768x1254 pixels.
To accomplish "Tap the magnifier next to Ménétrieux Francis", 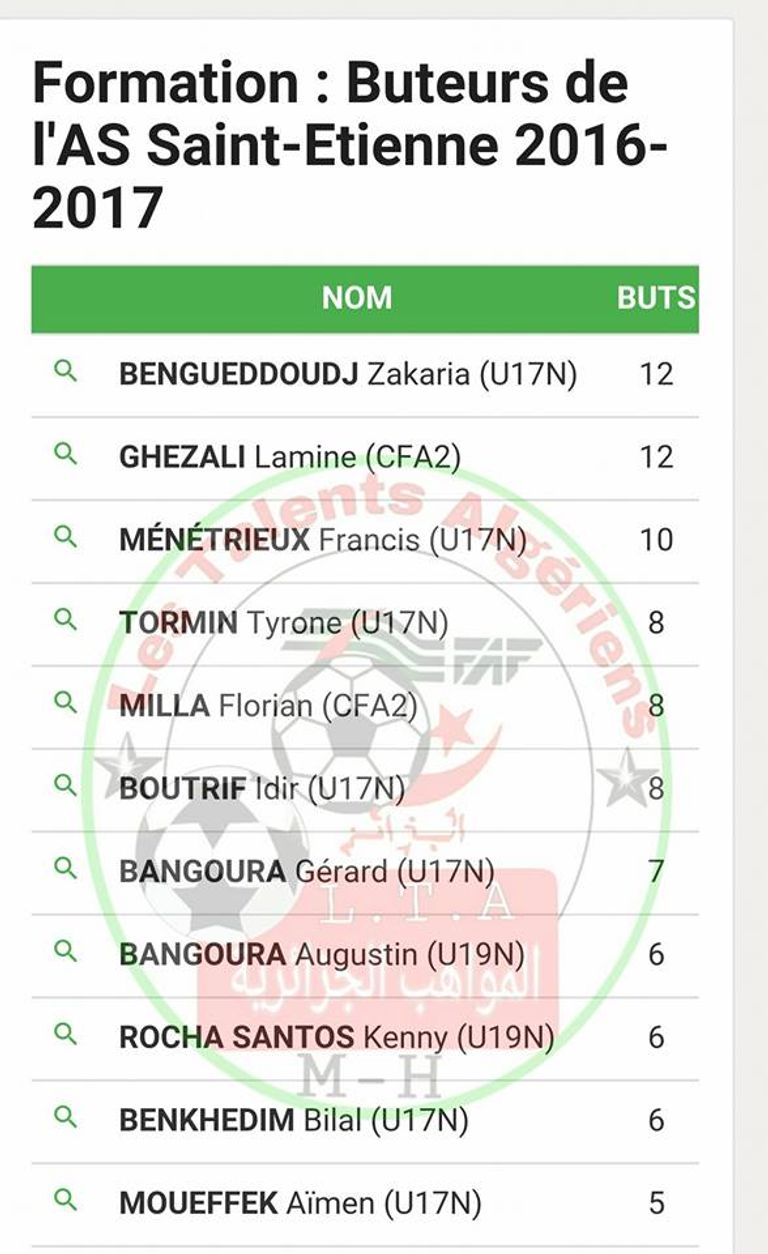I will [x=65, y=538].
